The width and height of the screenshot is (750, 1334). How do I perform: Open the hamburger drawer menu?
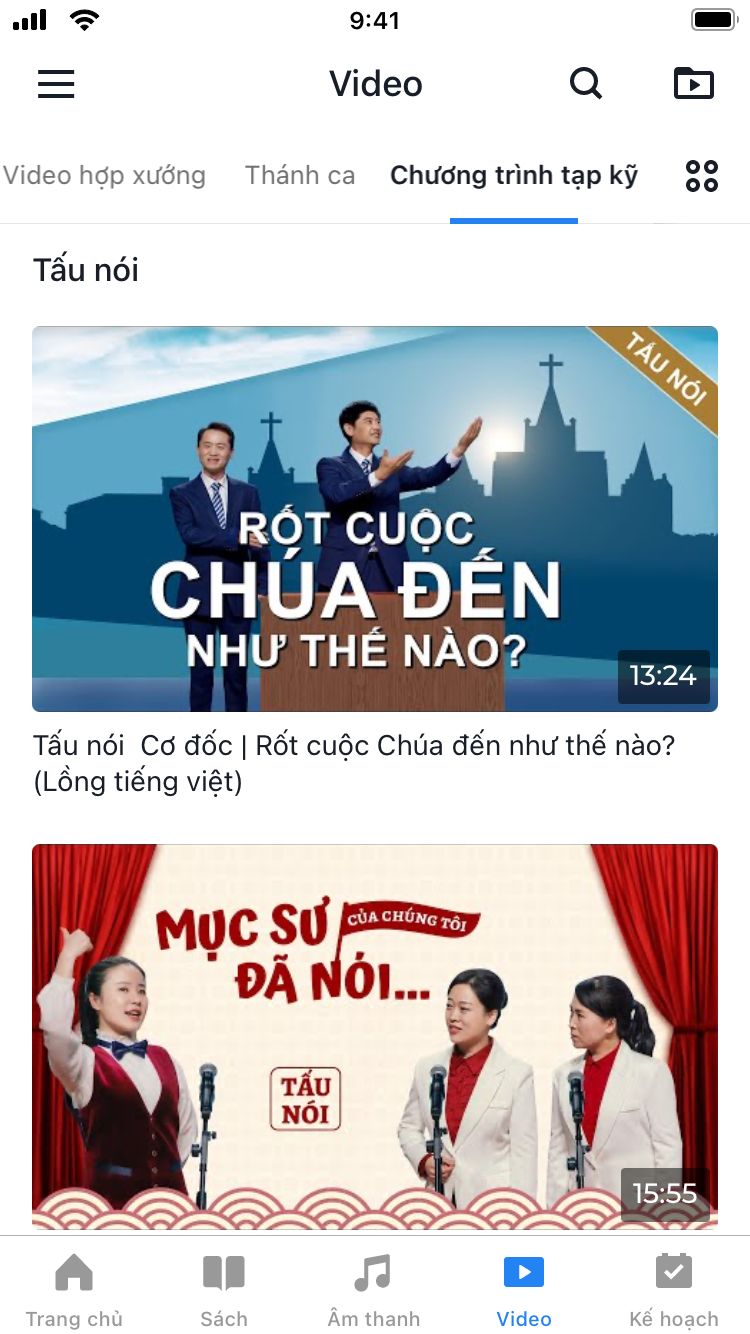coord(56,84)
